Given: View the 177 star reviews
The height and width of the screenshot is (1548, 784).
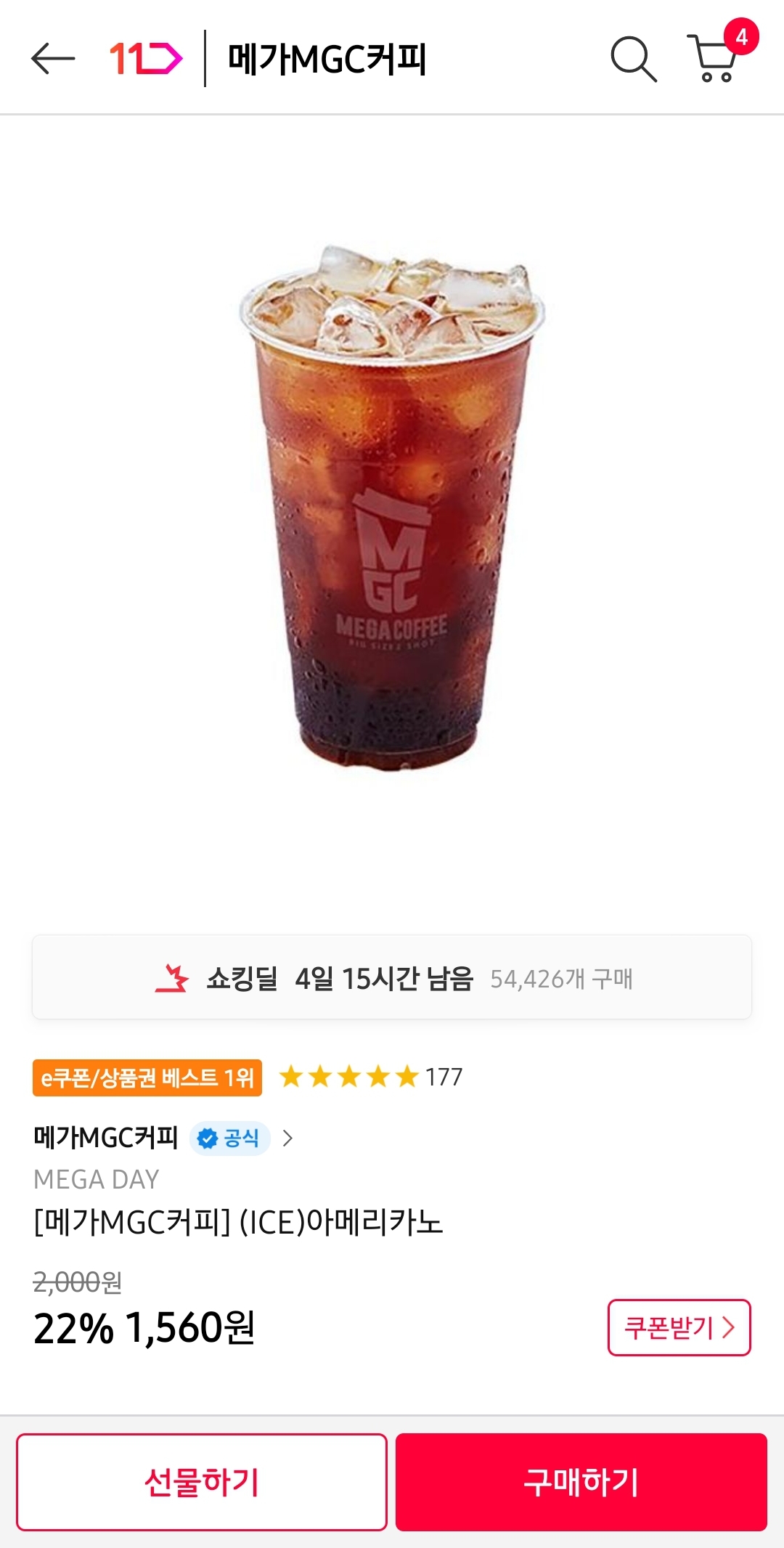Looking at the screenshot, I should [371, 1077].
